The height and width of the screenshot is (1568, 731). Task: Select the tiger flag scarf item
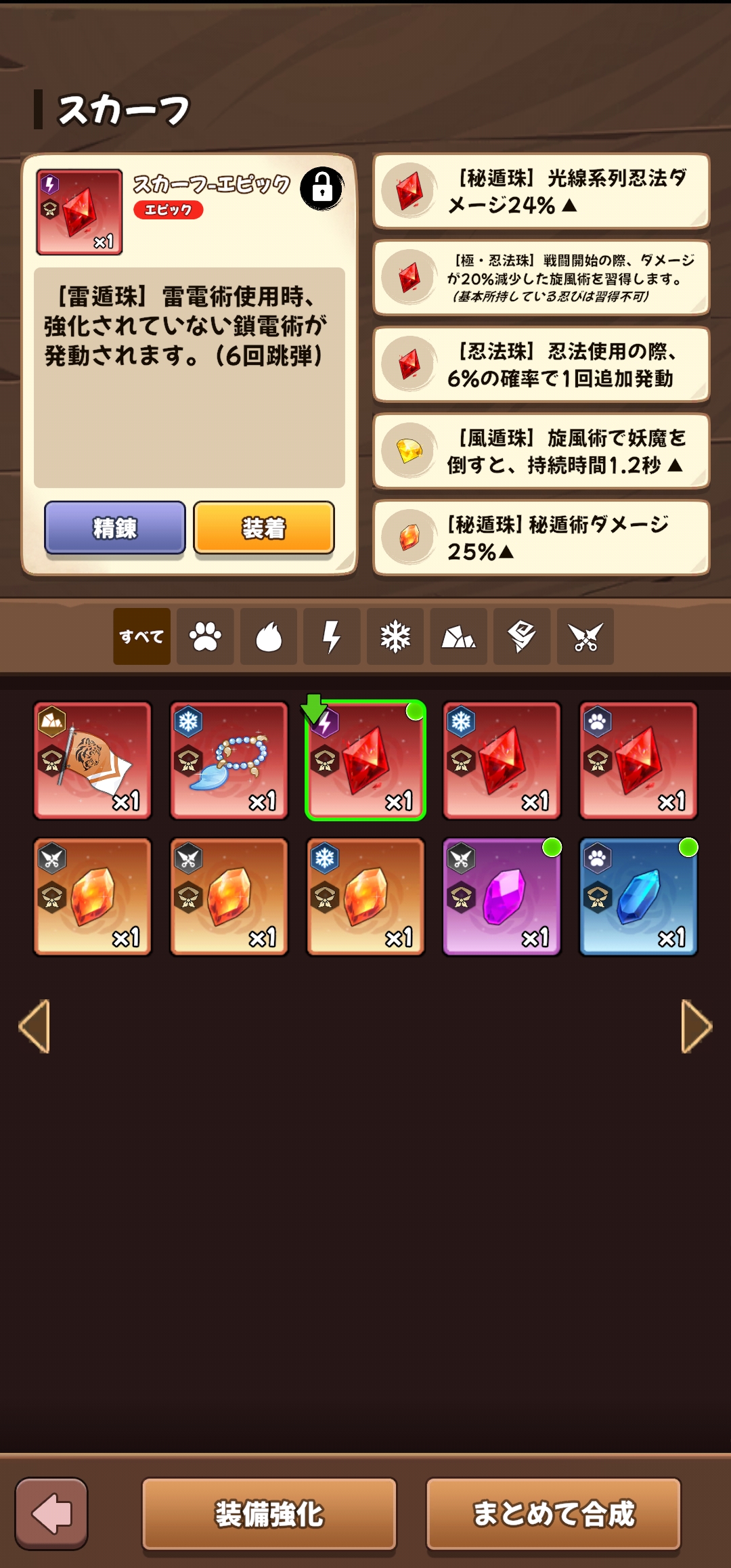coord(93,760)
